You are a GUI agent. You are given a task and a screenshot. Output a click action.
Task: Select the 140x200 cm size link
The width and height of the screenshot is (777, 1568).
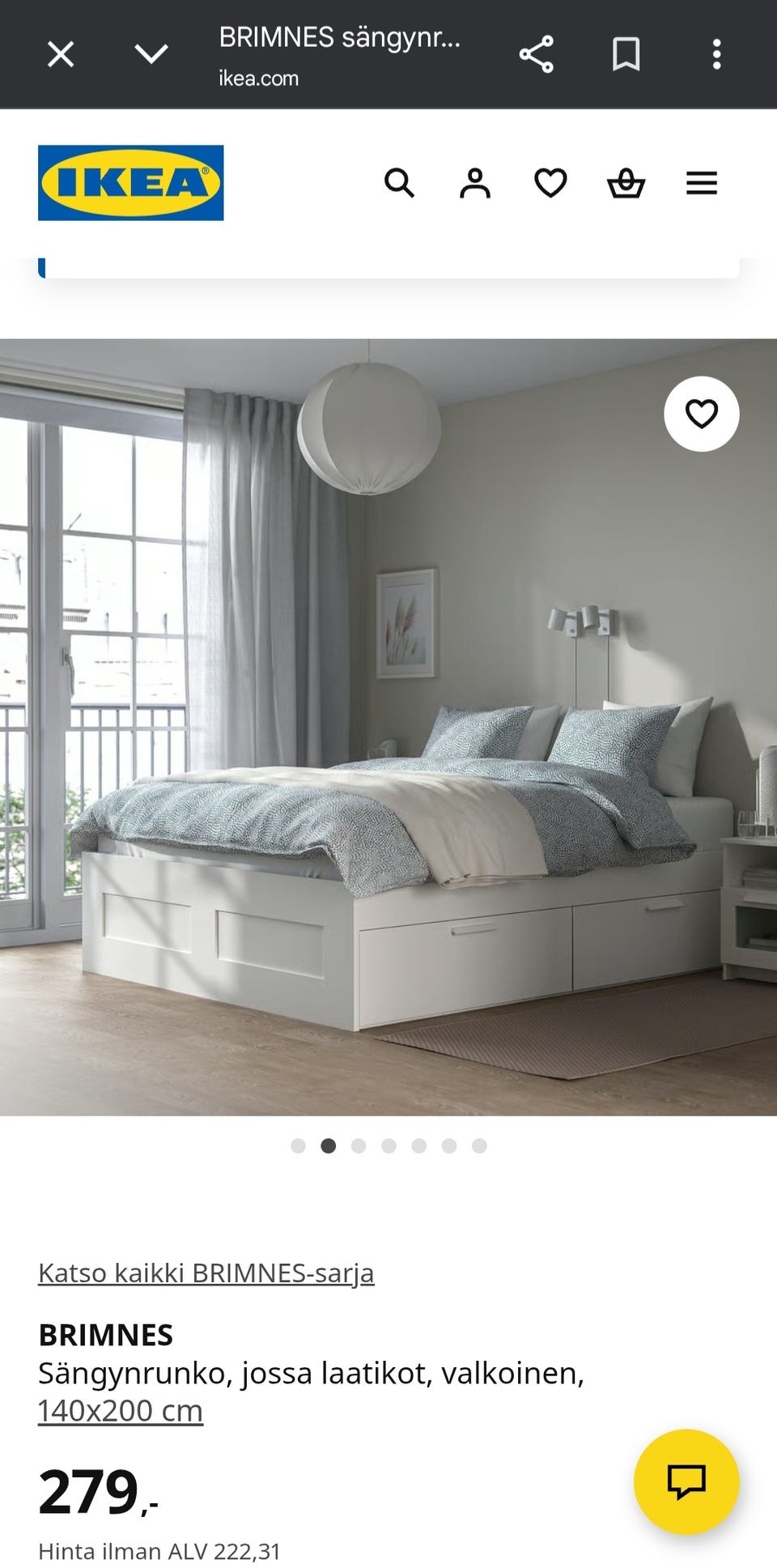(x=121, y=1411)
